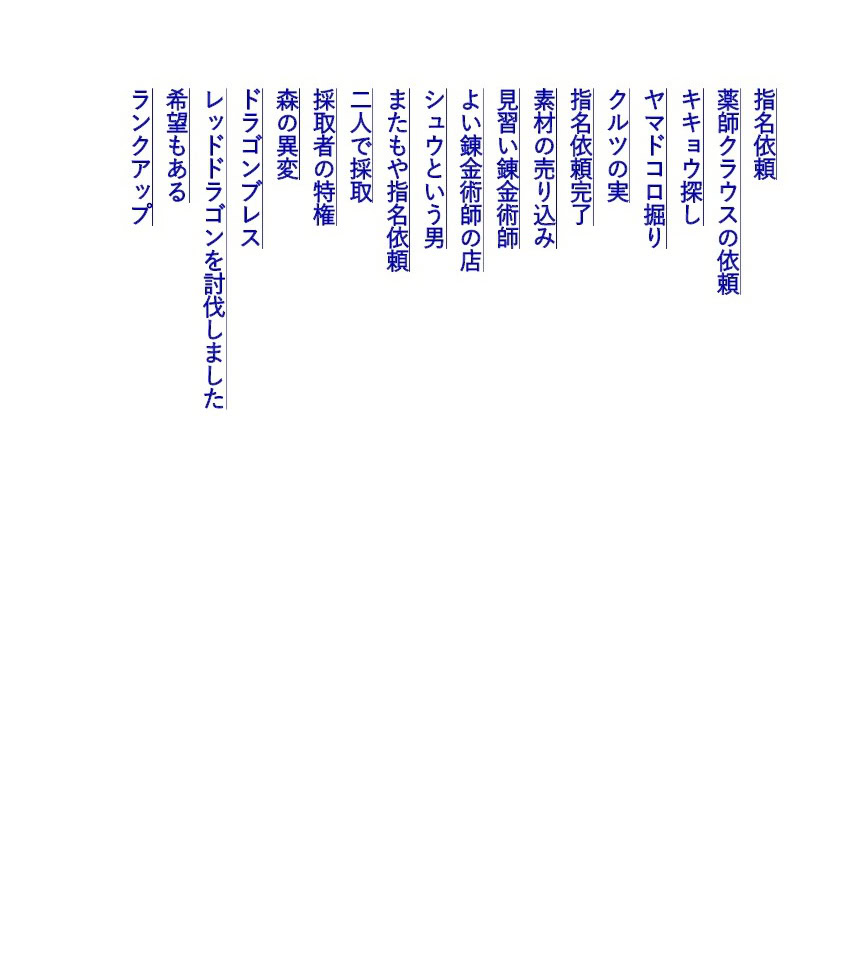The width and height of the screenshot is (866, 955).
Task: Open the chapter ヤマドコロ掘り
Action: click(655, 168)
